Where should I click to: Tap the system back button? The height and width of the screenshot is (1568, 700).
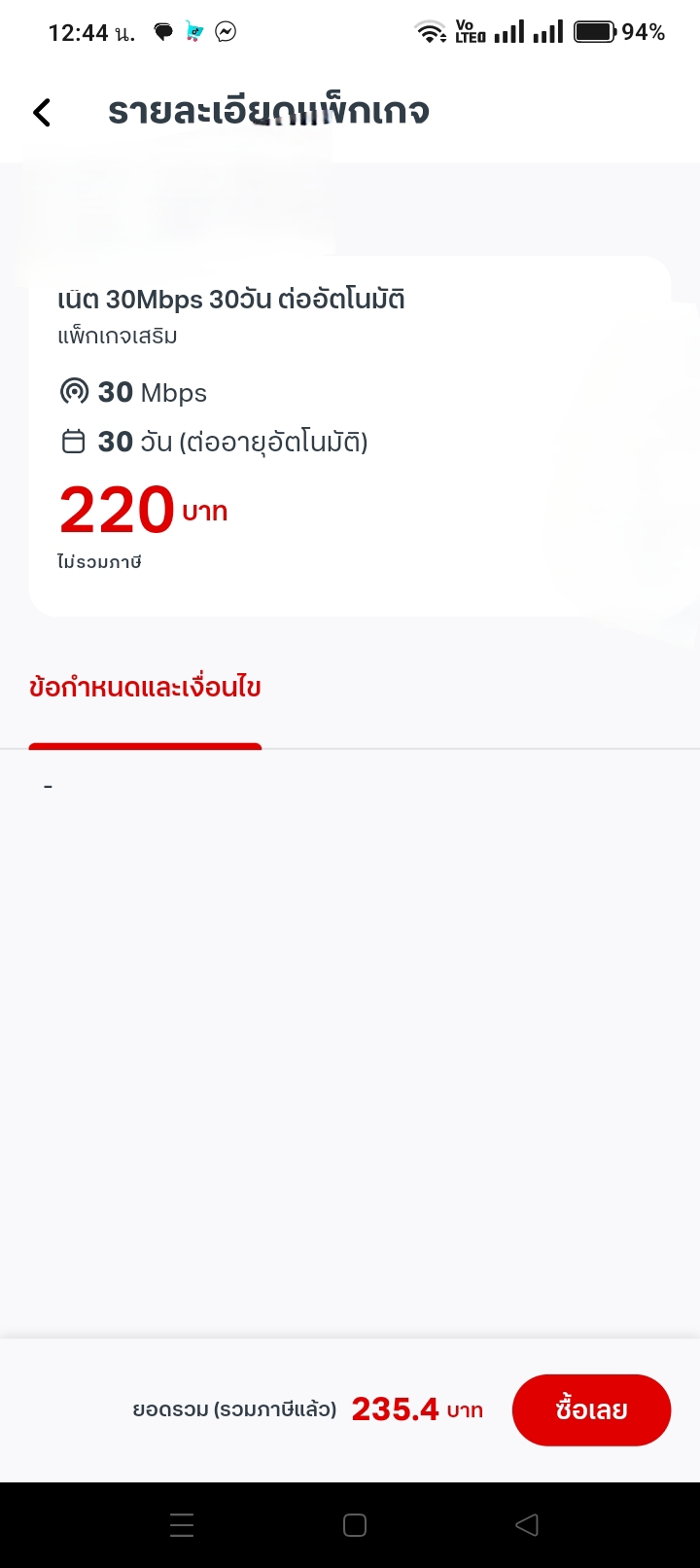point(527,1525)
